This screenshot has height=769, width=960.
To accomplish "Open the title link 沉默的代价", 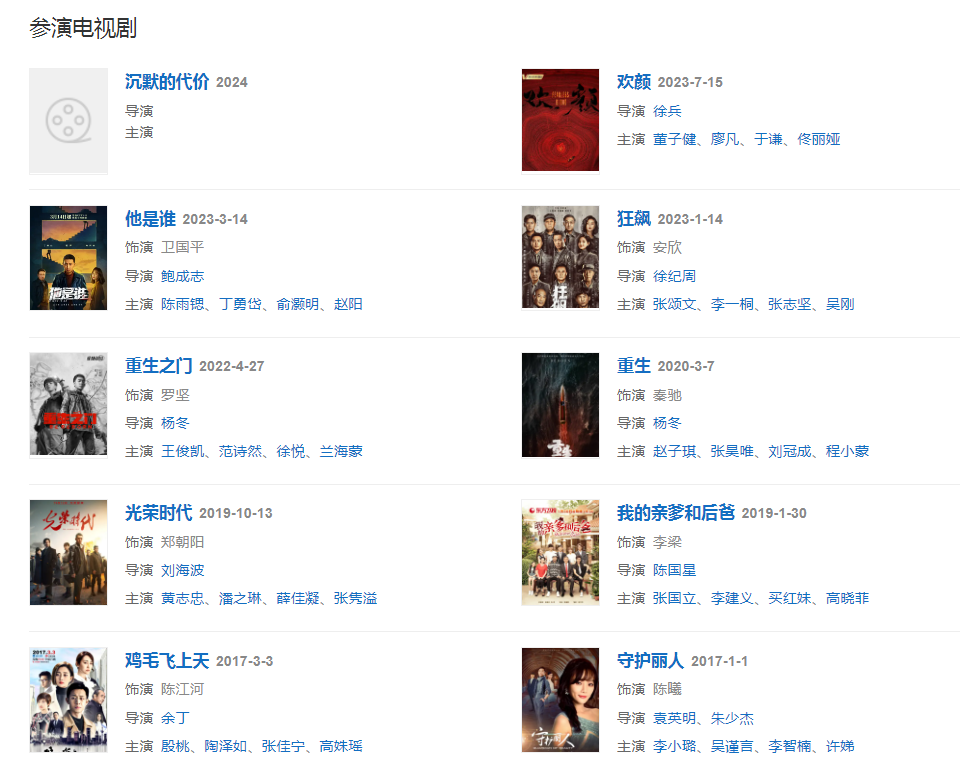I will [167, 82].
